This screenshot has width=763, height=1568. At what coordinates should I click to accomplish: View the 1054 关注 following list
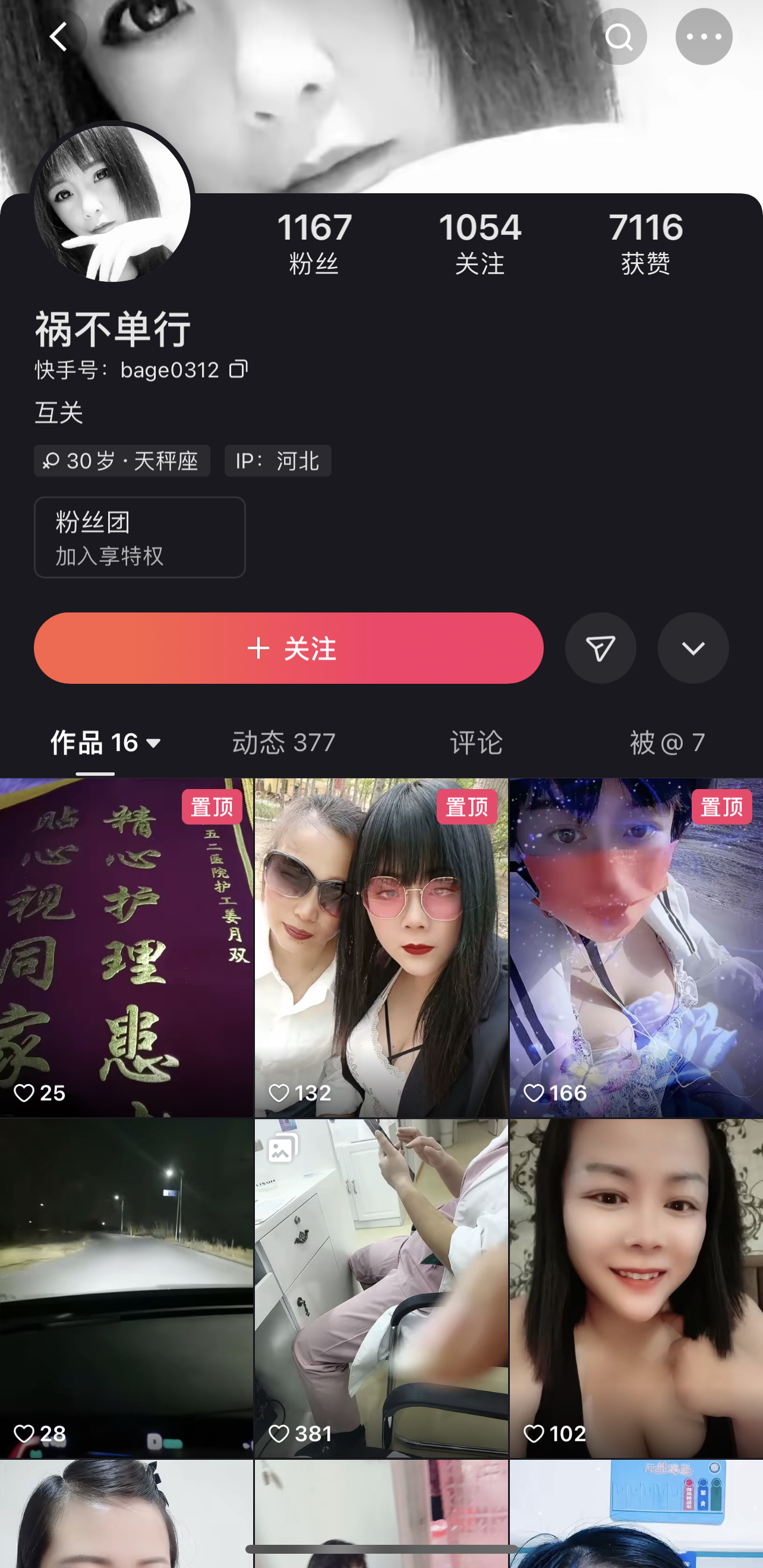[x=480, y=242]
